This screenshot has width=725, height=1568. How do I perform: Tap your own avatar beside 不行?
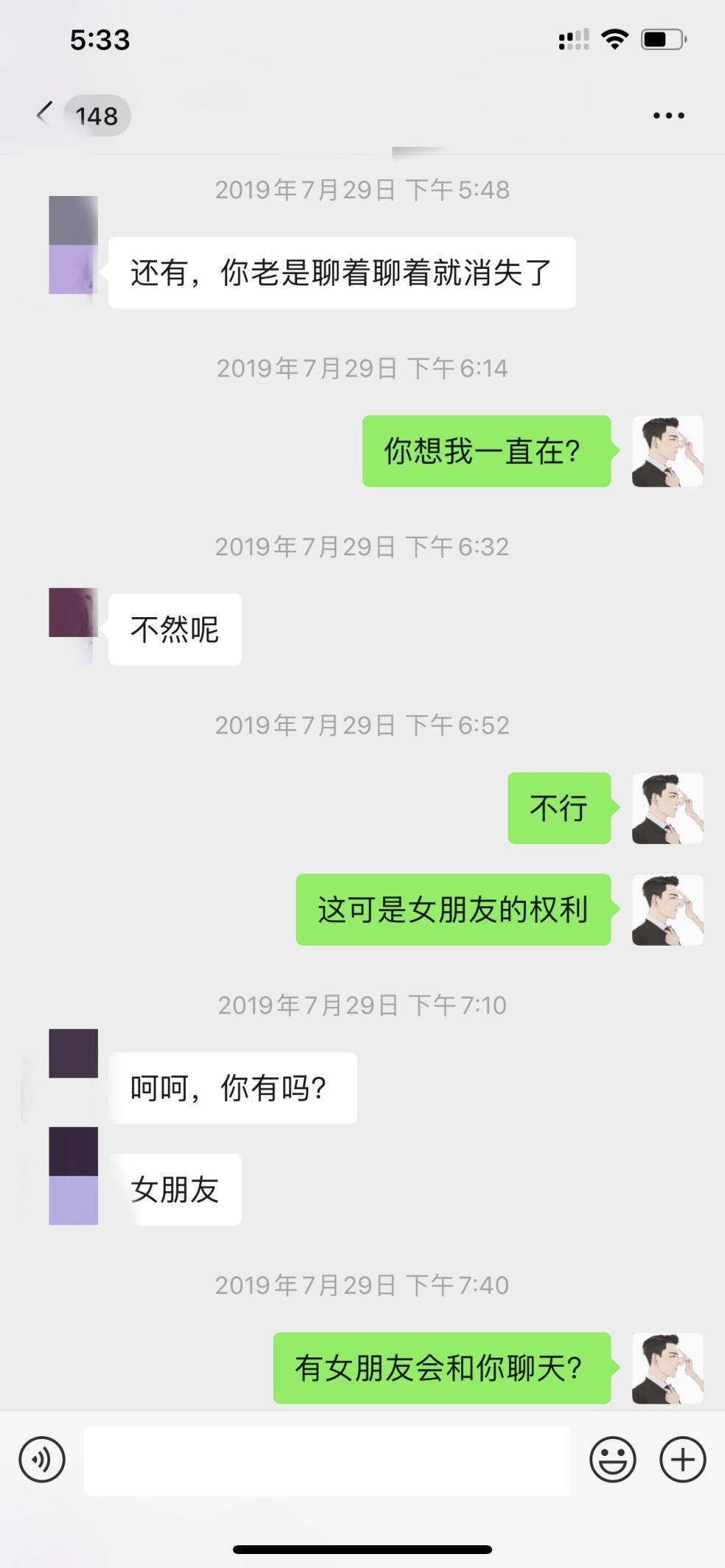click(x=667, y=809)
